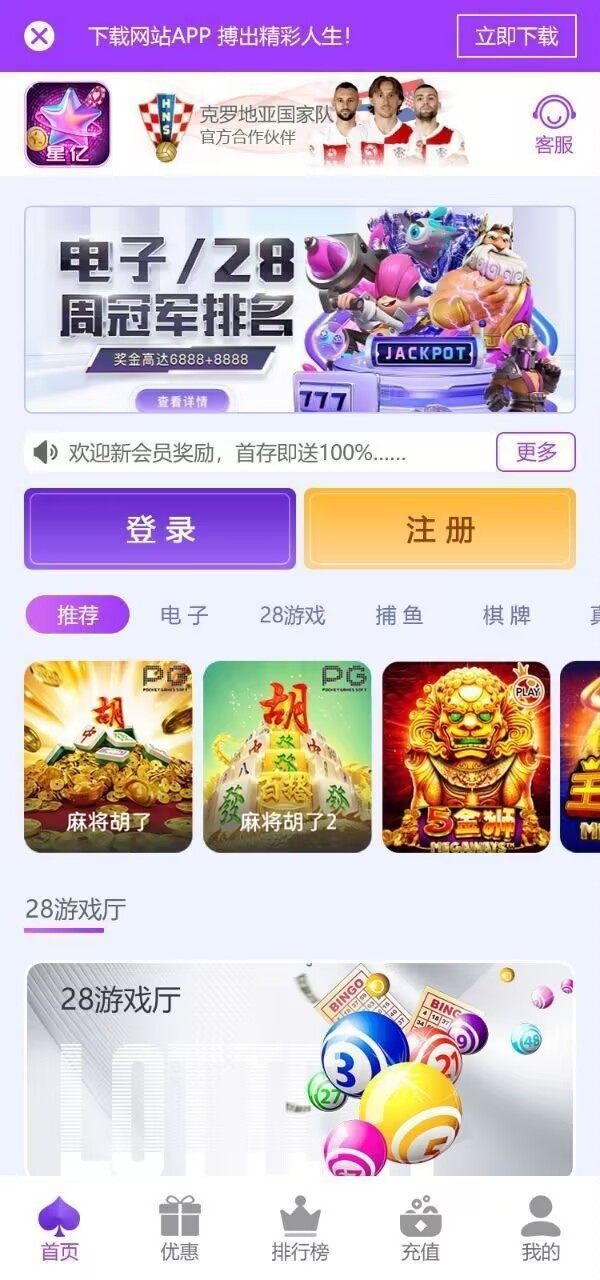Open the 28游戏厅 lottery card
The width and height of the screenshot is (600, 1280).
pyautogui.click(x=300, y=1068)
